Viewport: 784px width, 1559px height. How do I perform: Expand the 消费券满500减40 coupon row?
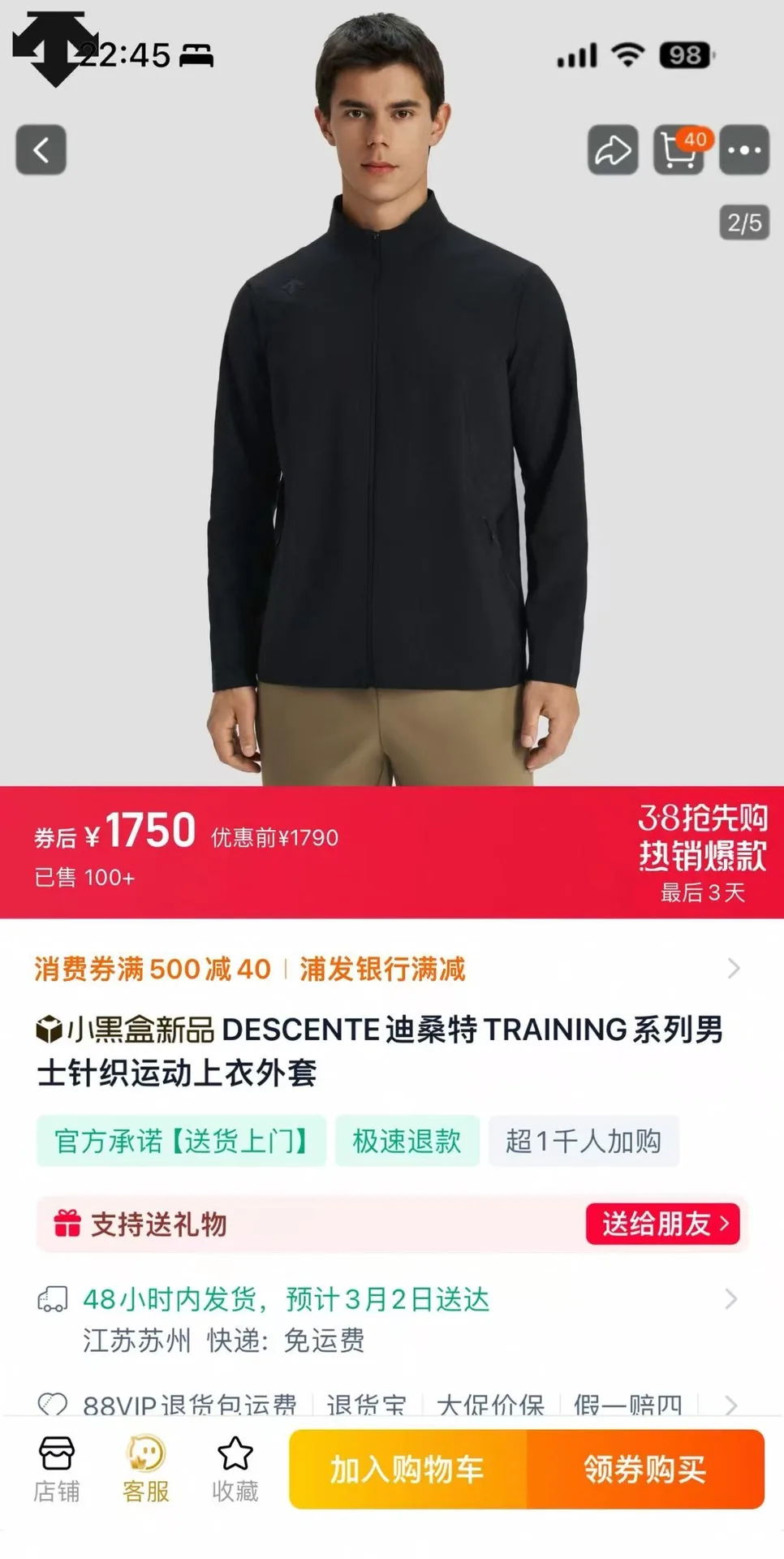pos(390,969)
